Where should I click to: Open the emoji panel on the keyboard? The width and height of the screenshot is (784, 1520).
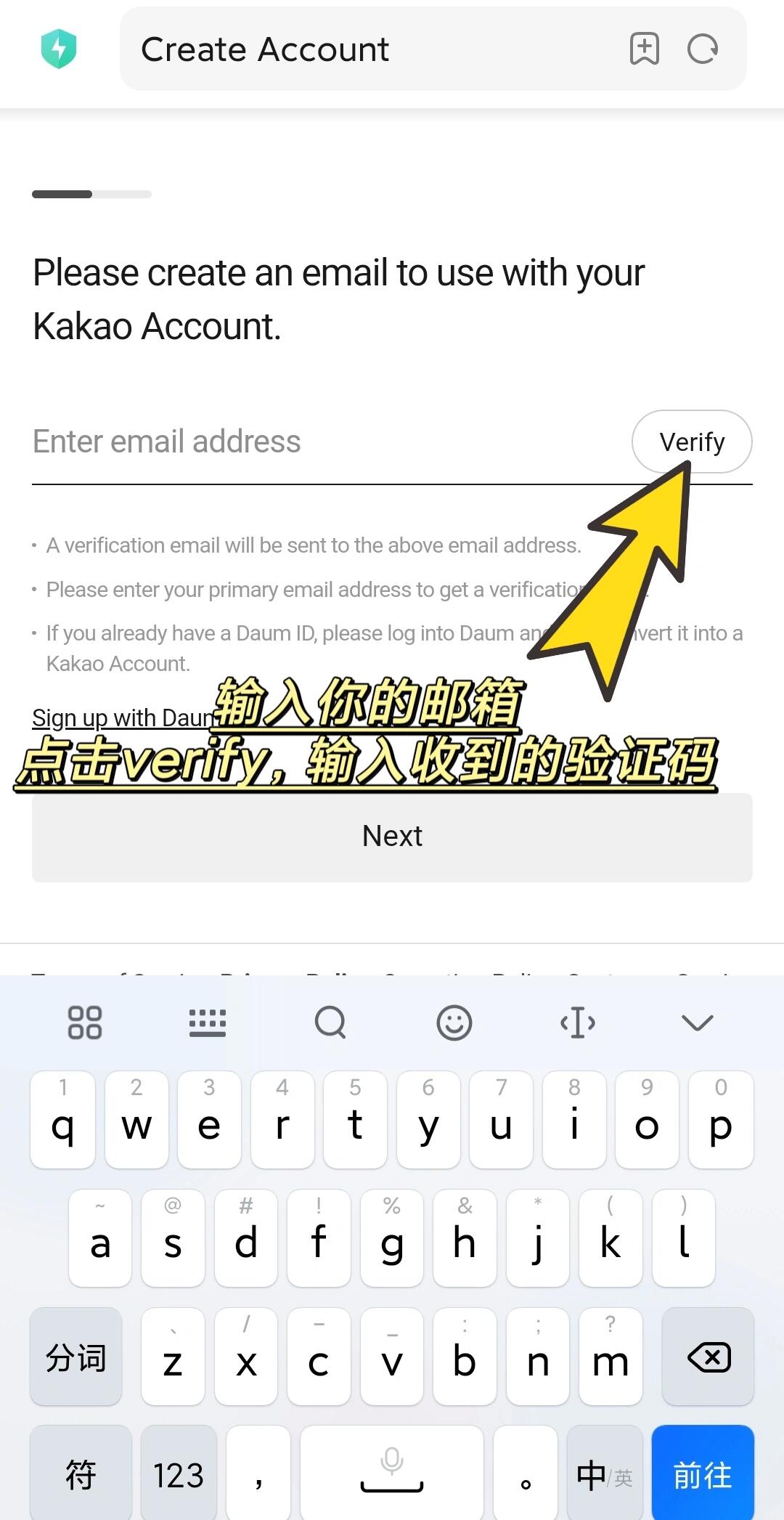point(454,1023)
